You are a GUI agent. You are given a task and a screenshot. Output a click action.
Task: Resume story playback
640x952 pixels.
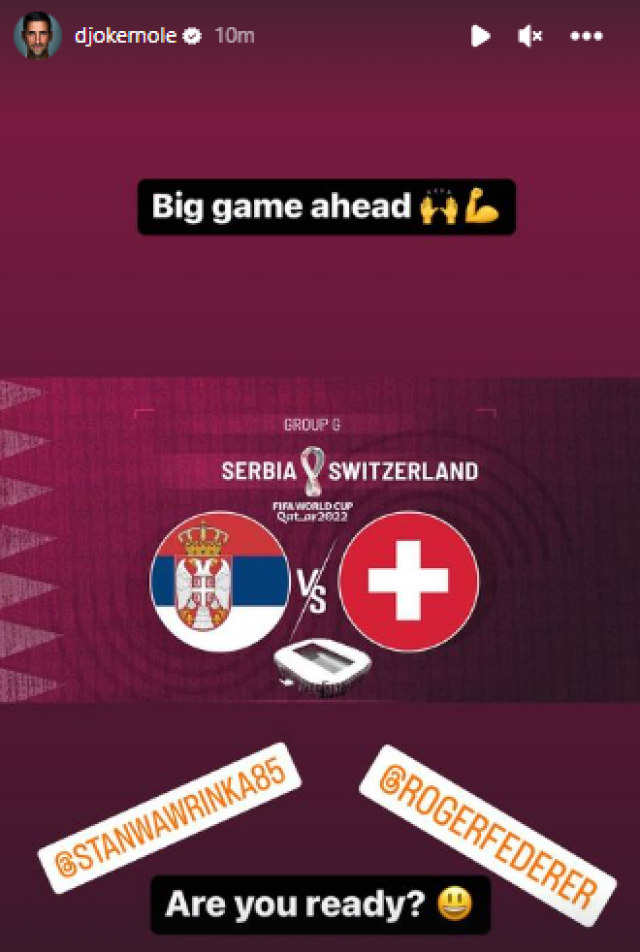481,36
